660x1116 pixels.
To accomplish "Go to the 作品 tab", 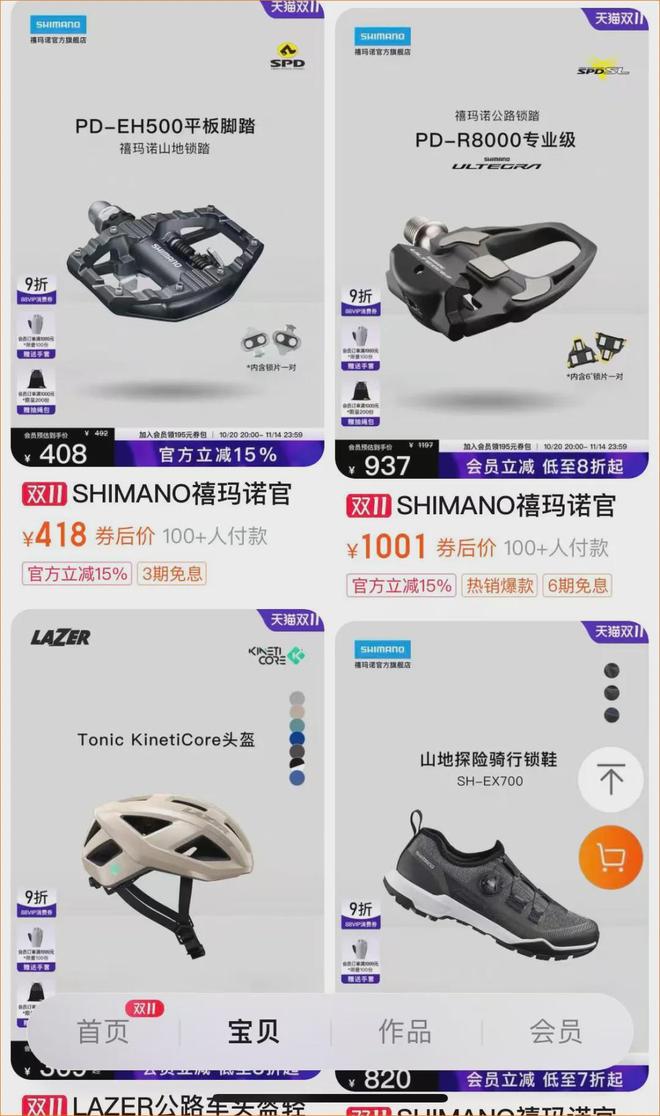I will click(x=405, y=1032).
